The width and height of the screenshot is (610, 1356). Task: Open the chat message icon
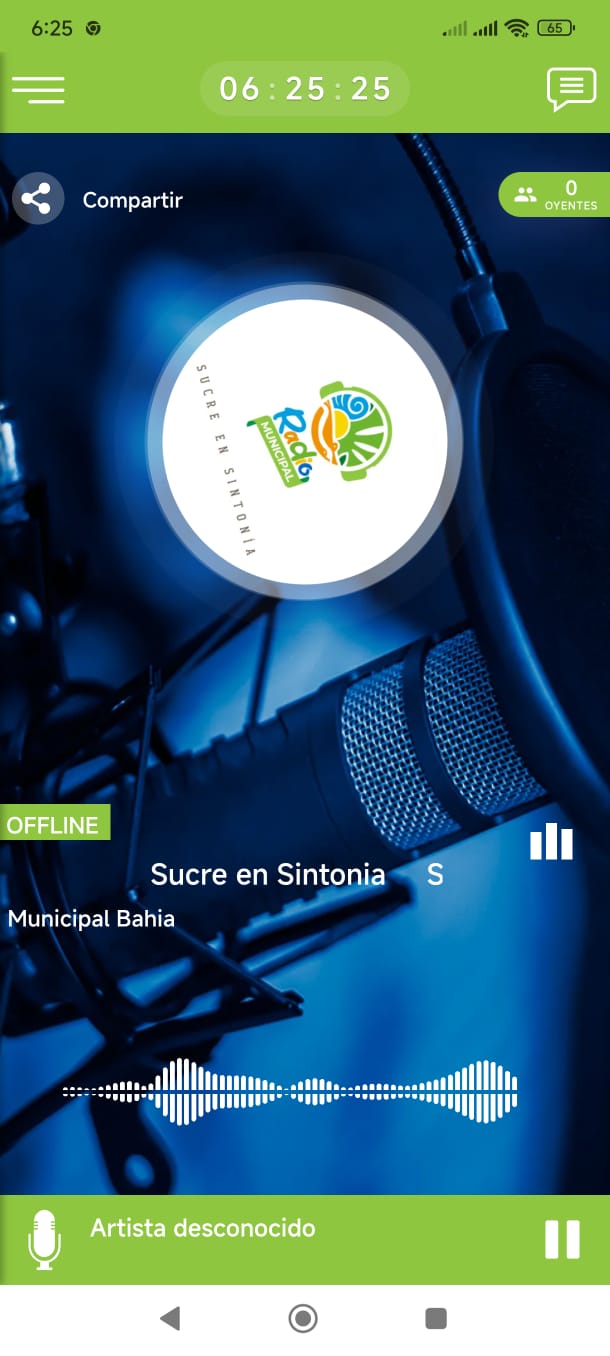[x=571, y=90]
